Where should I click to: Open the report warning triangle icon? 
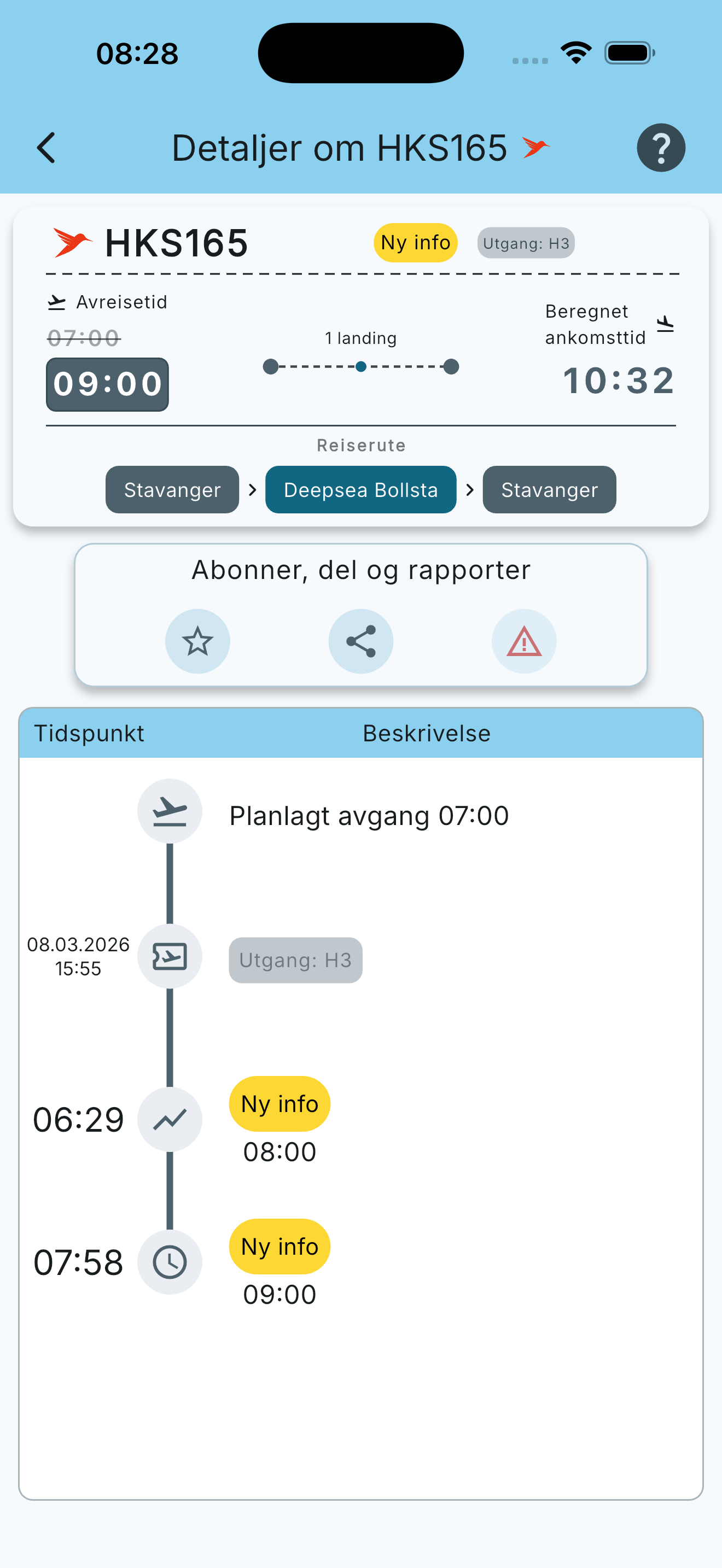pyautogui.click(x=523, y=641)
